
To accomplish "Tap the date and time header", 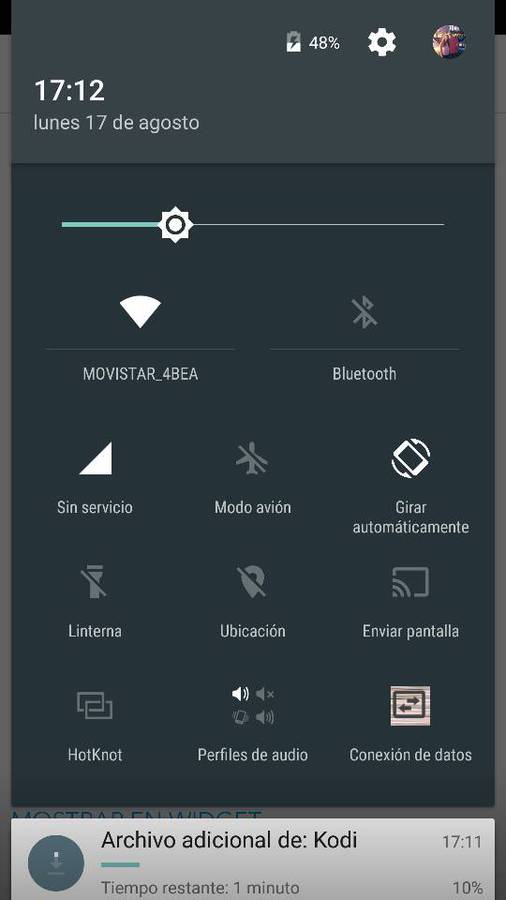I will (x=116, y=105).
